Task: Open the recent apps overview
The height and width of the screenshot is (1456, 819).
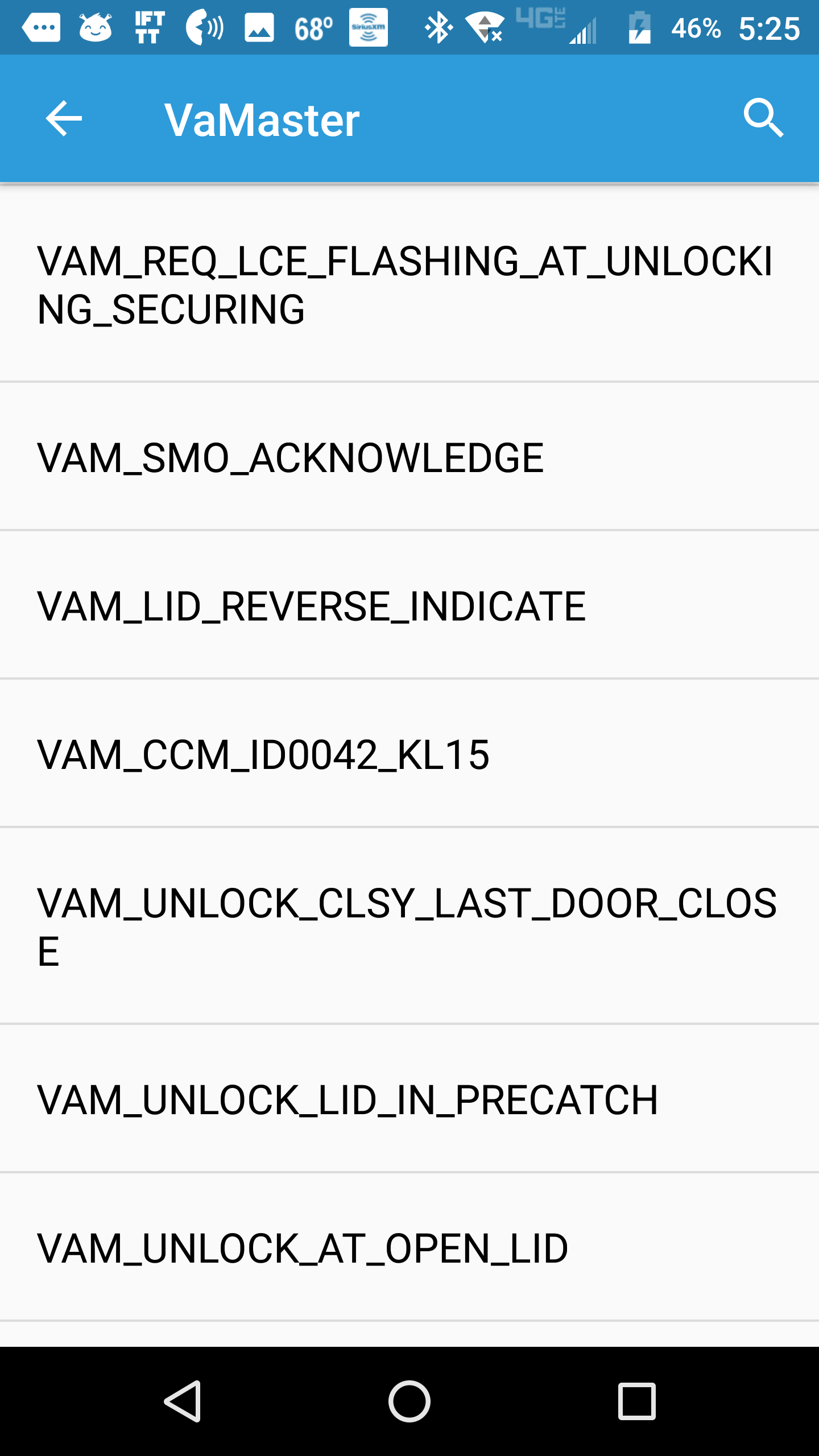Action: pyautogui.click(x=636, y=1401)
